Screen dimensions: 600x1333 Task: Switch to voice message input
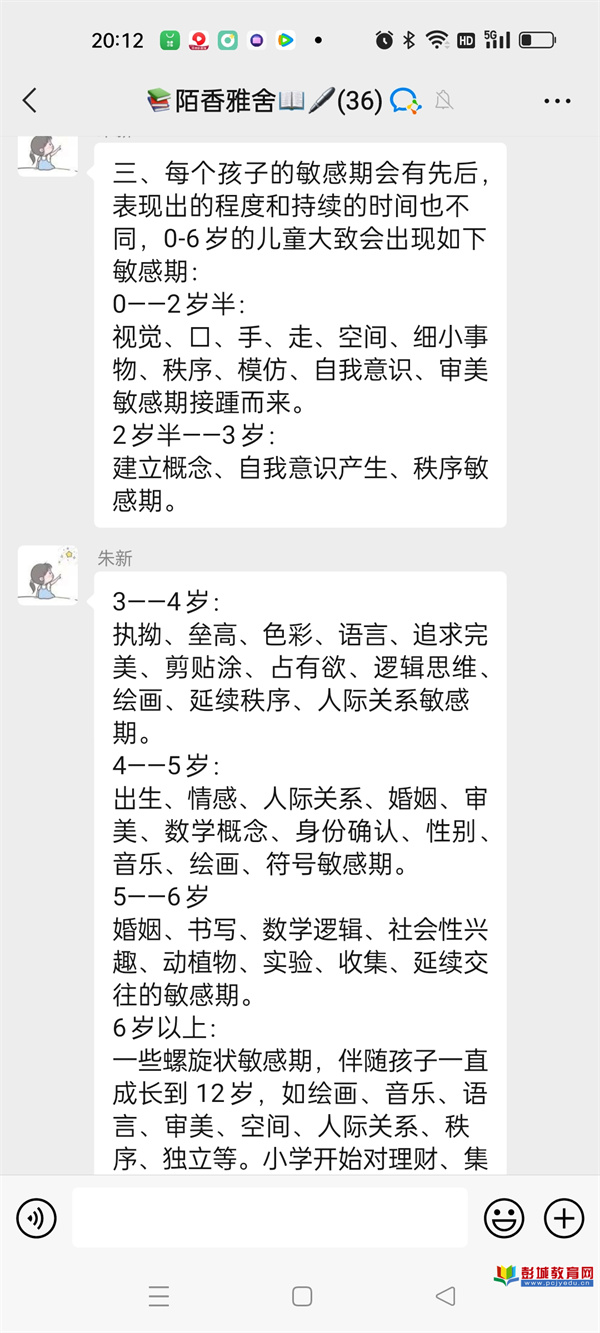point(37,1217)
